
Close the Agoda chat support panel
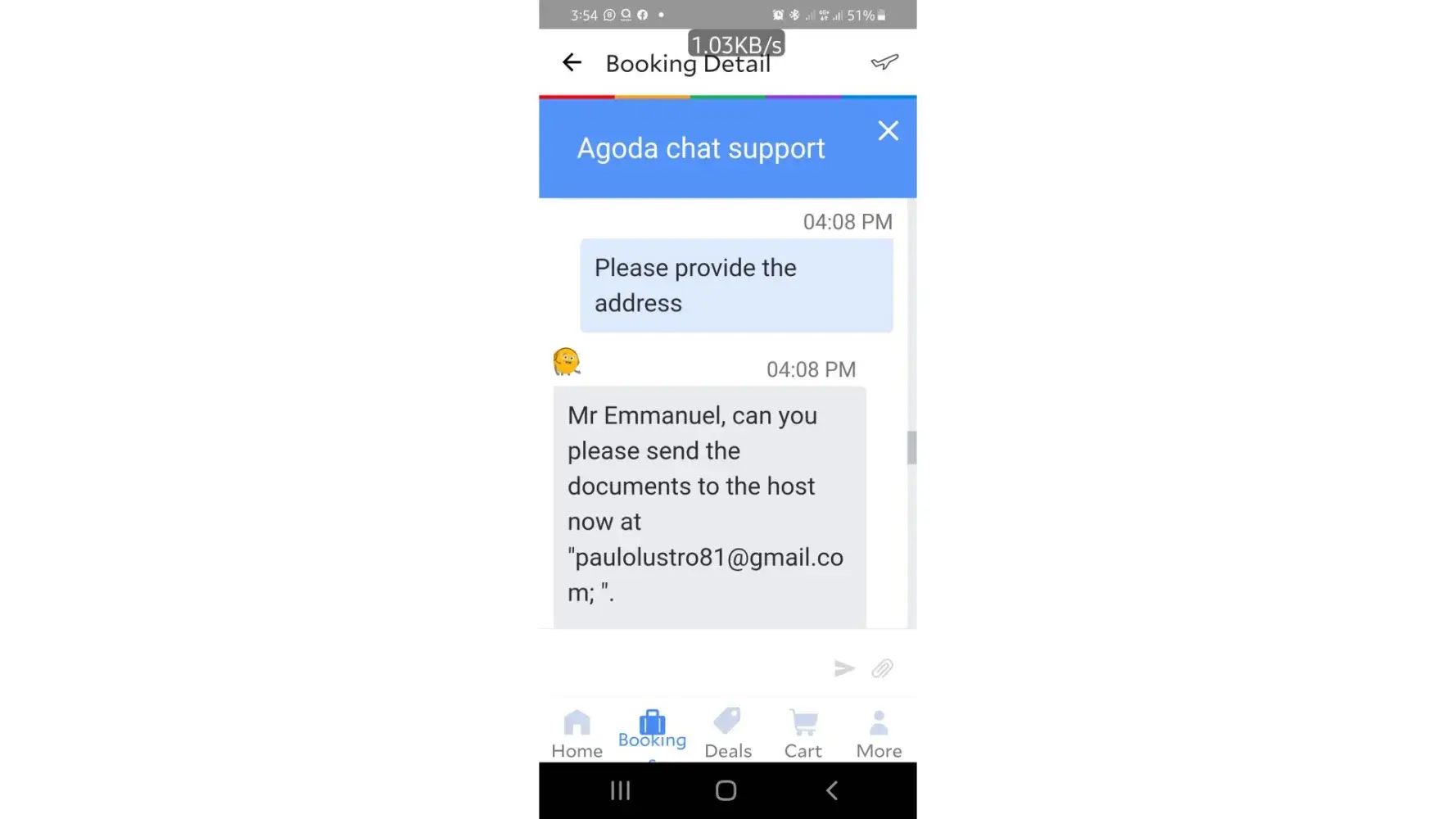[x=888, y=131]
